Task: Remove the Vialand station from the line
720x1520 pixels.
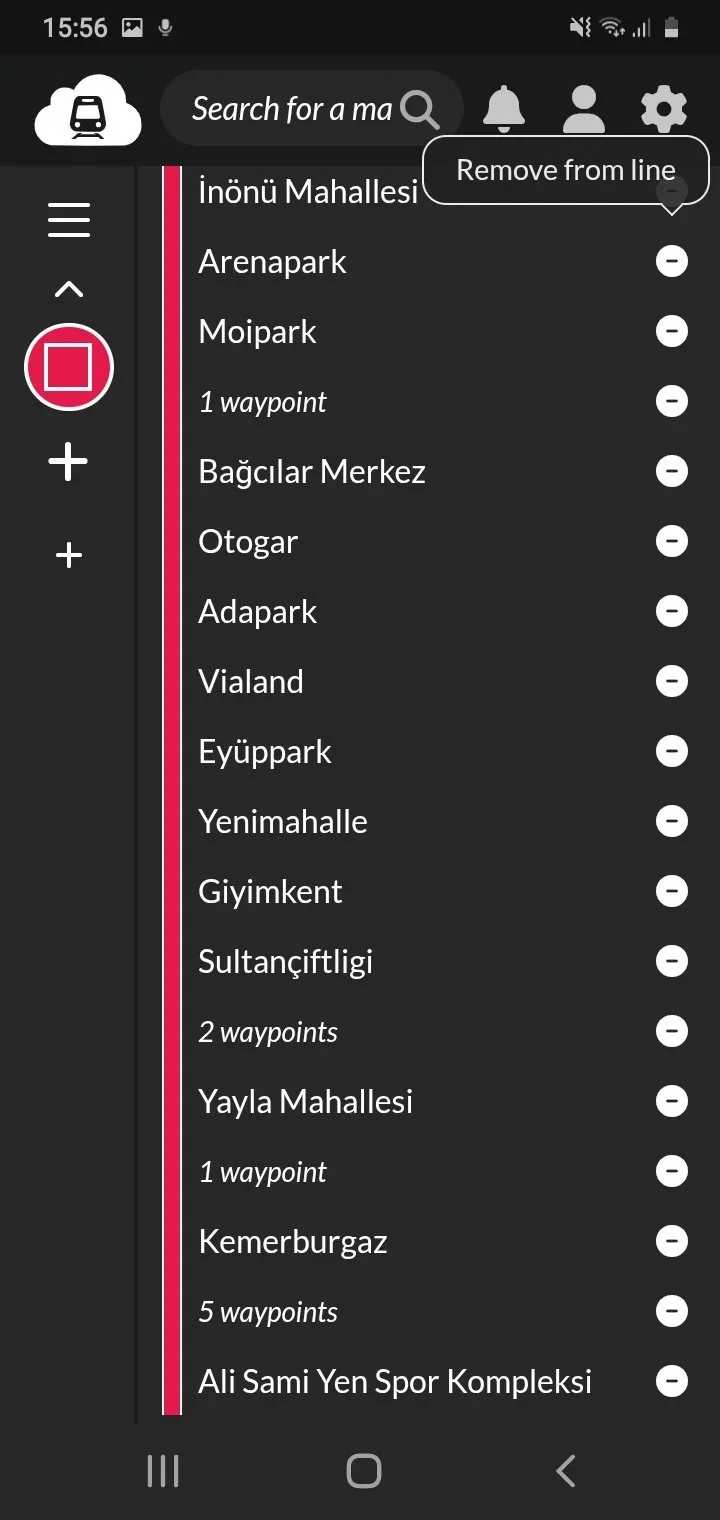Action: tap(671, 681)
